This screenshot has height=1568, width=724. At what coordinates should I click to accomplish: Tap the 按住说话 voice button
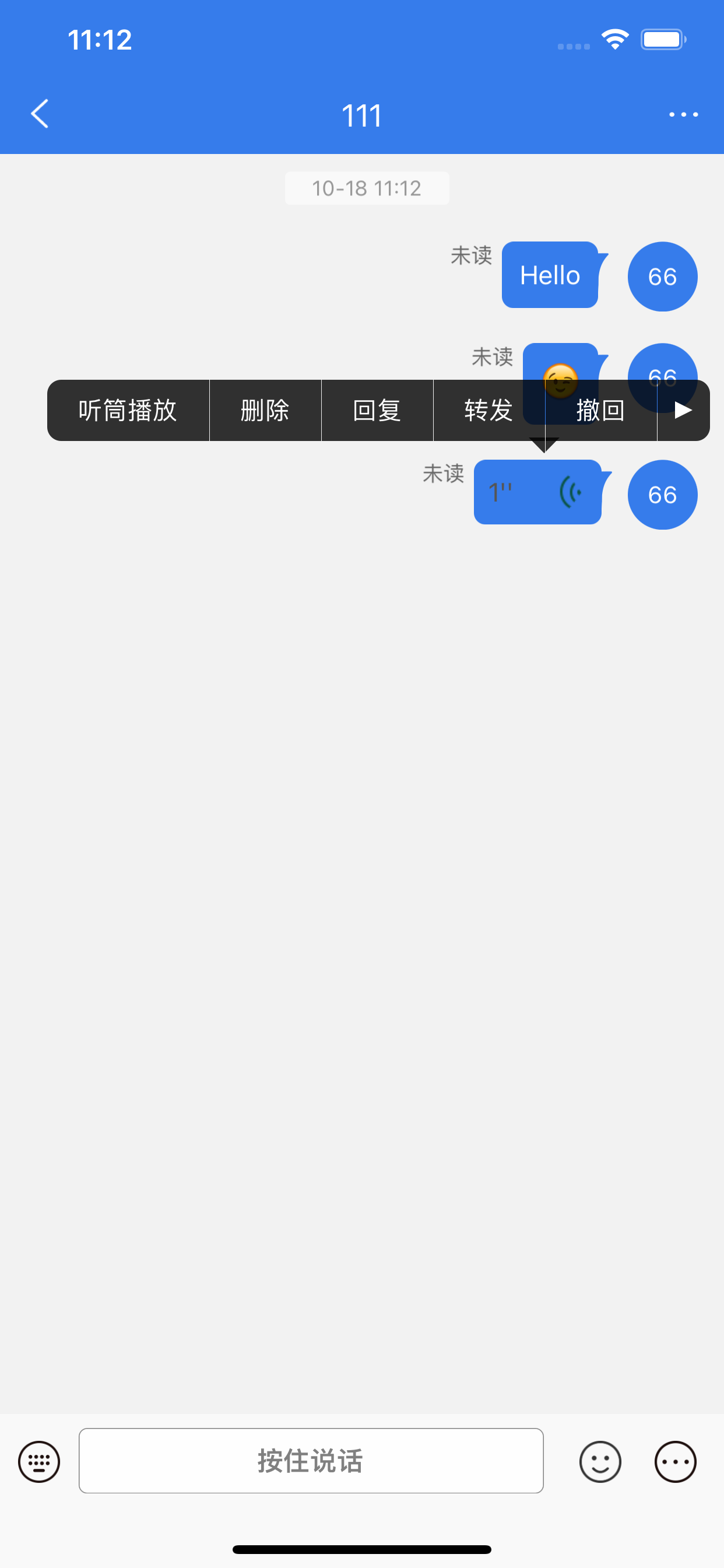311,1461
